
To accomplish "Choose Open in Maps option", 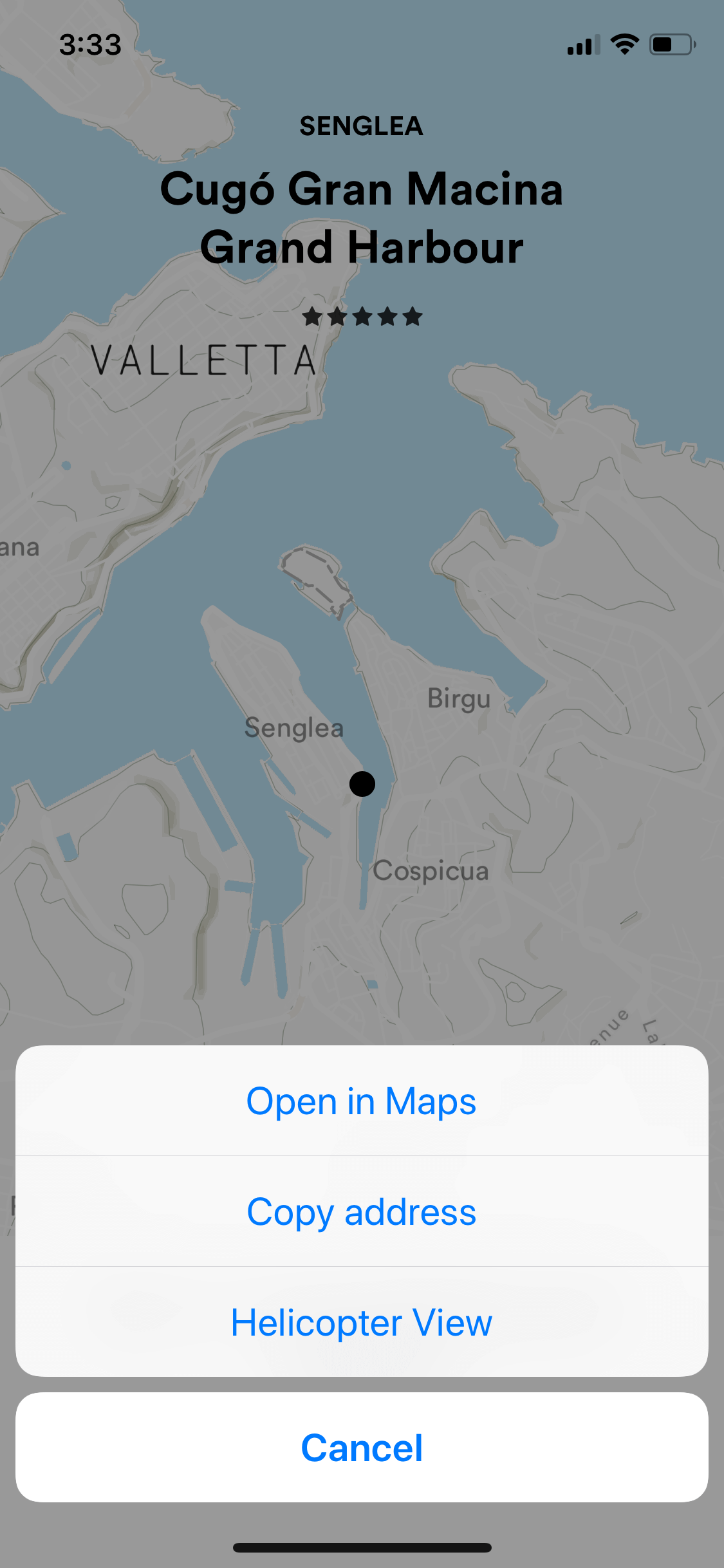I will (362, 1101).
